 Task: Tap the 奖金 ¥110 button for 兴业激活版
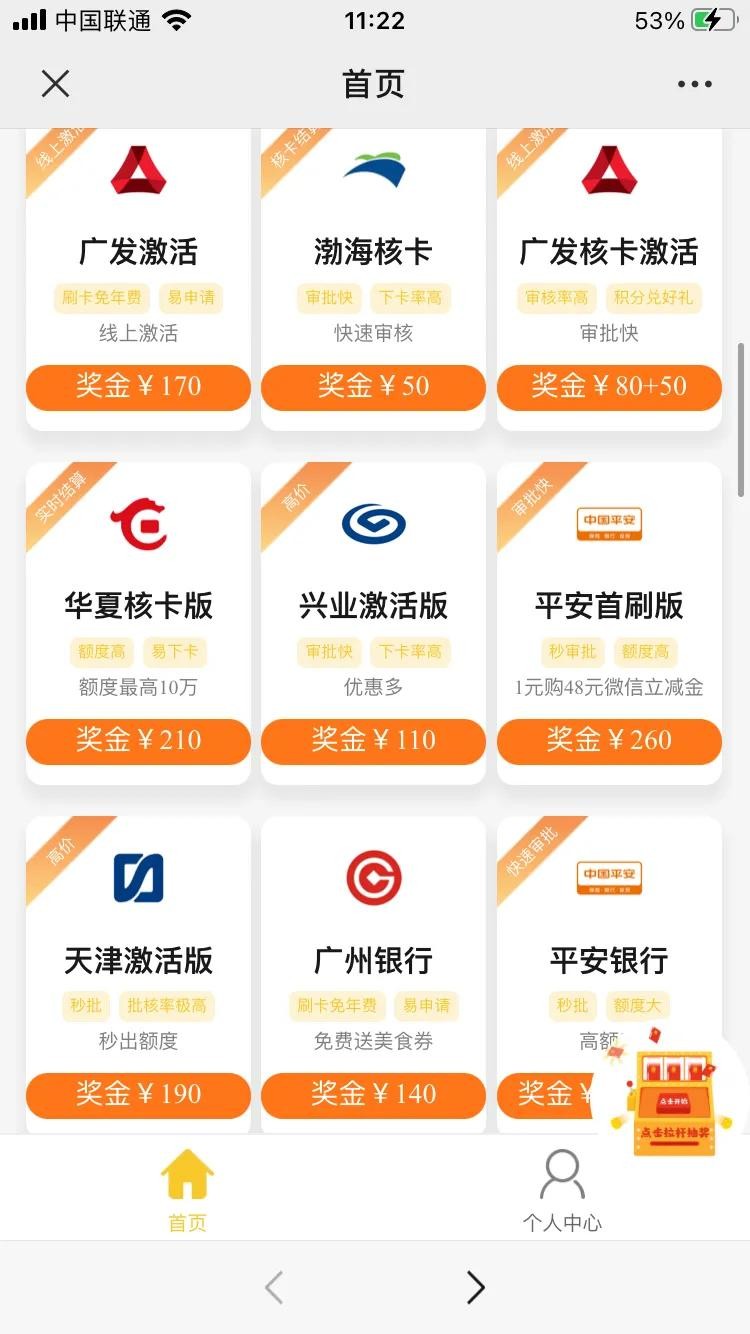[x=373, y=741]
